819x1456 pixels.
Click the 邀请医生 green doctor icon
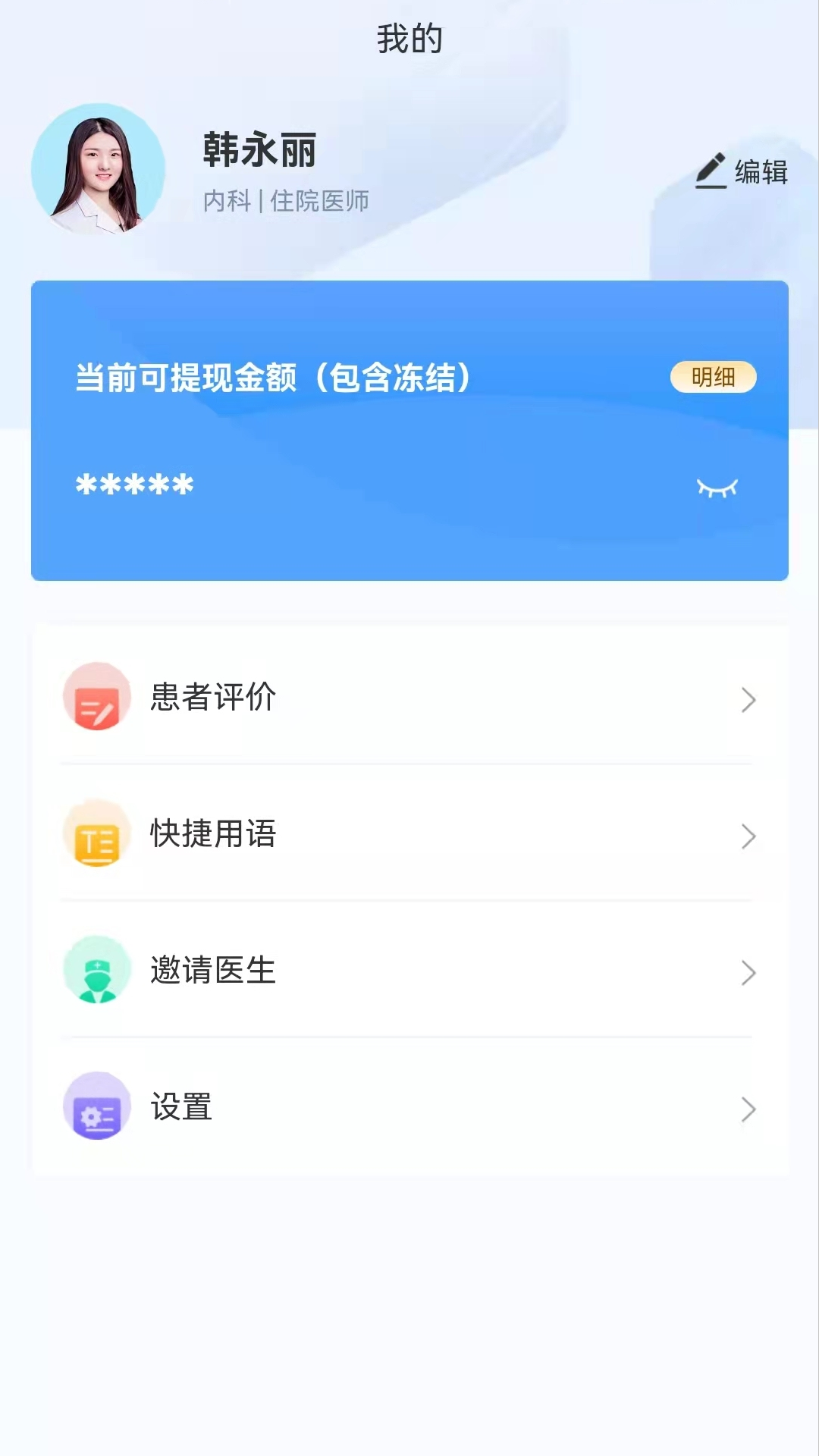[x=96, y=971]
